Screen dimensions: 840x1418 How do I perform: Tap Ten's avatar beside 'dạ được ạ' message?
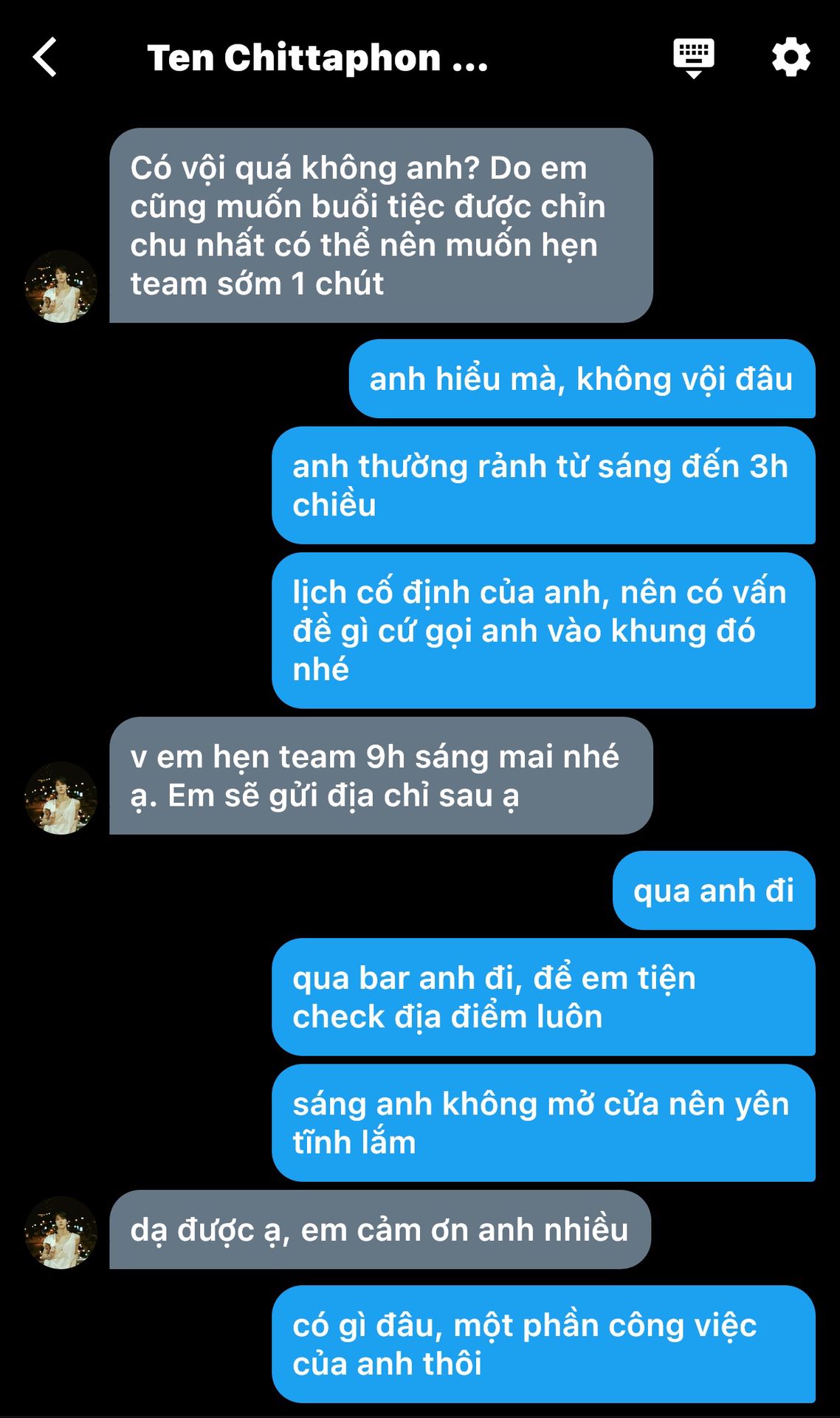(x=61, y=1233)
